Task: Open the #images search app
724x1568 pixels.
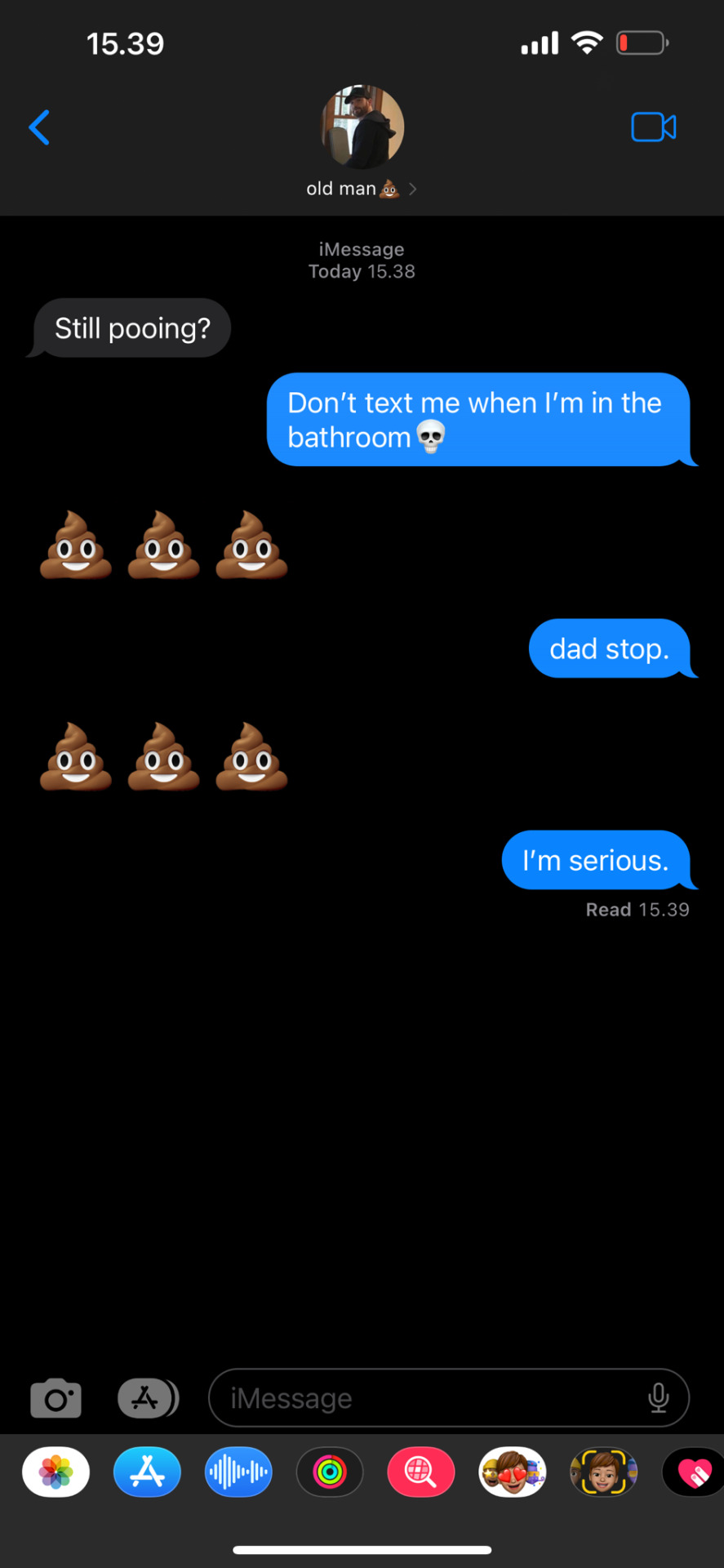Action: point(421,1472)
